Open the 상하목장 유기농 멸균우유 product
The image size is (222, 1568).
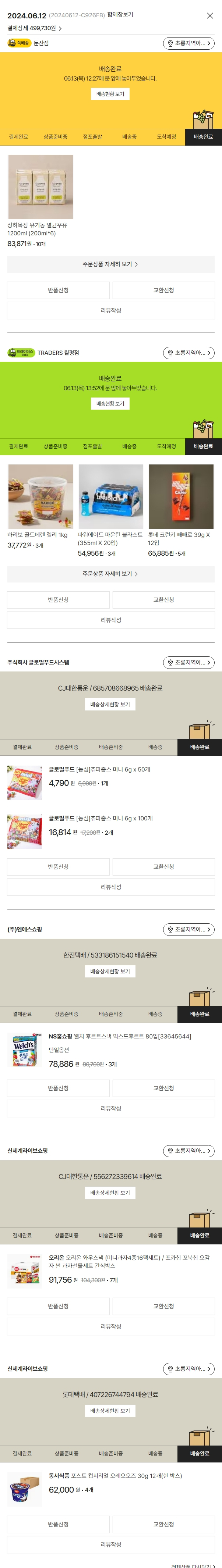pyautogui.click(x=40, y=187)
